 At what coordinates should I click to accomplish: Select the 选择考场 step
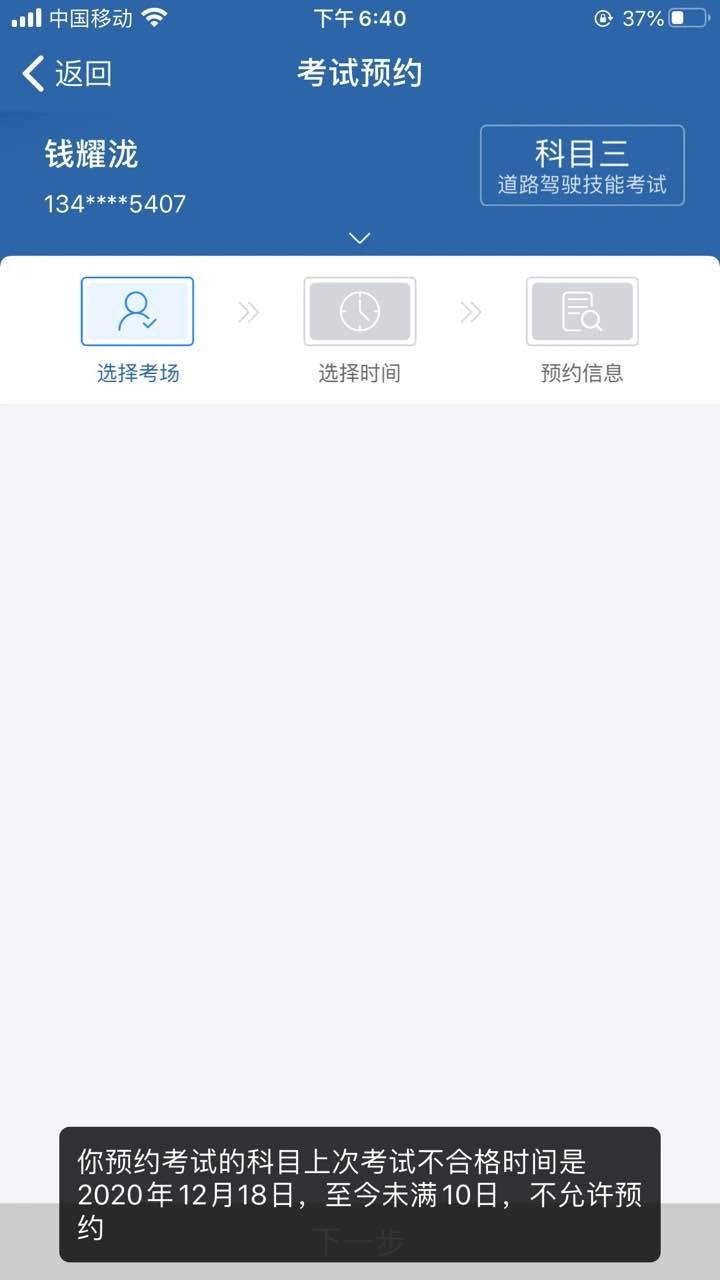click(x=138, y=331)
